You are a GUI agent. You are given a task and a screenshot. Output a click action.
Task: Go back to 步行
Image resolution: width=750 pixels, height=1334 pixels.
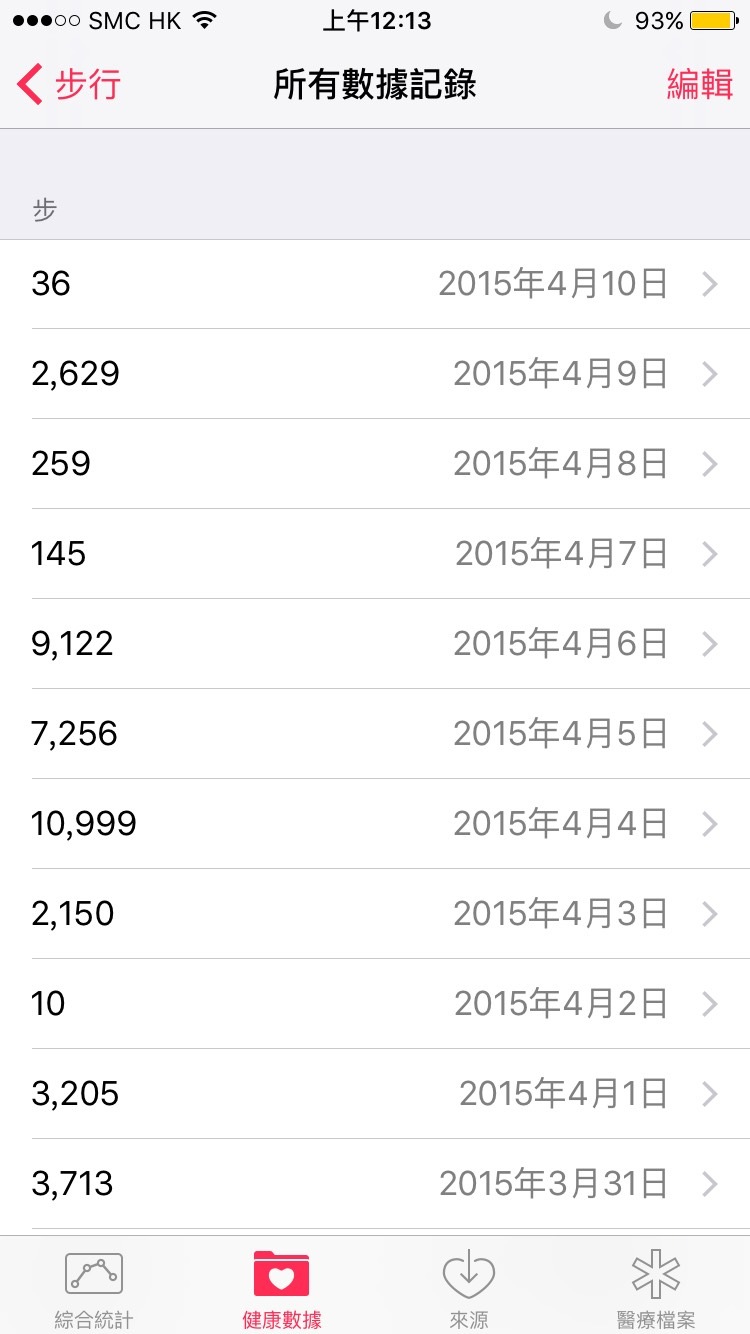(68, 85)
